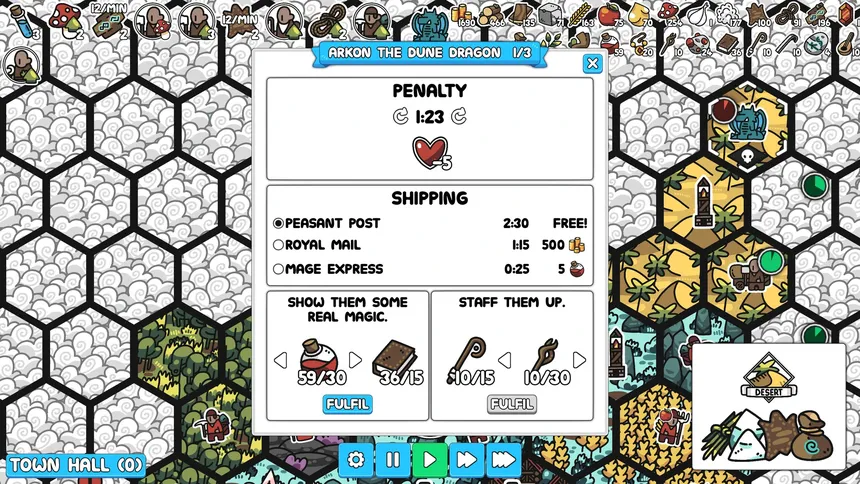This screenshot has height=484, width=860.
Task: Decrease the potion amount with the left arrow
Action: pyautogui.click(x=281, y=359)
